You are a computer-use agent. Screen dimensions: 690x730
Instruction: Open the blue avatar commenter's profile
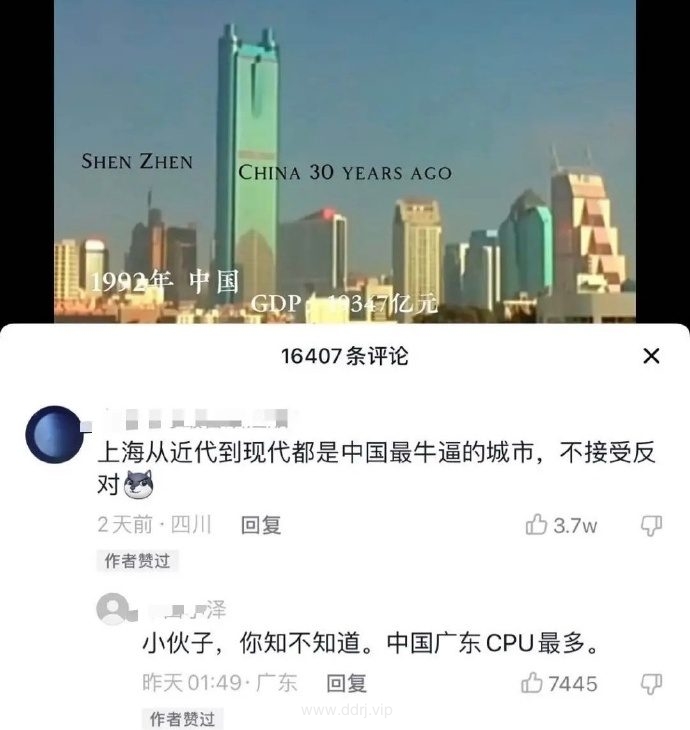point(53,437)
